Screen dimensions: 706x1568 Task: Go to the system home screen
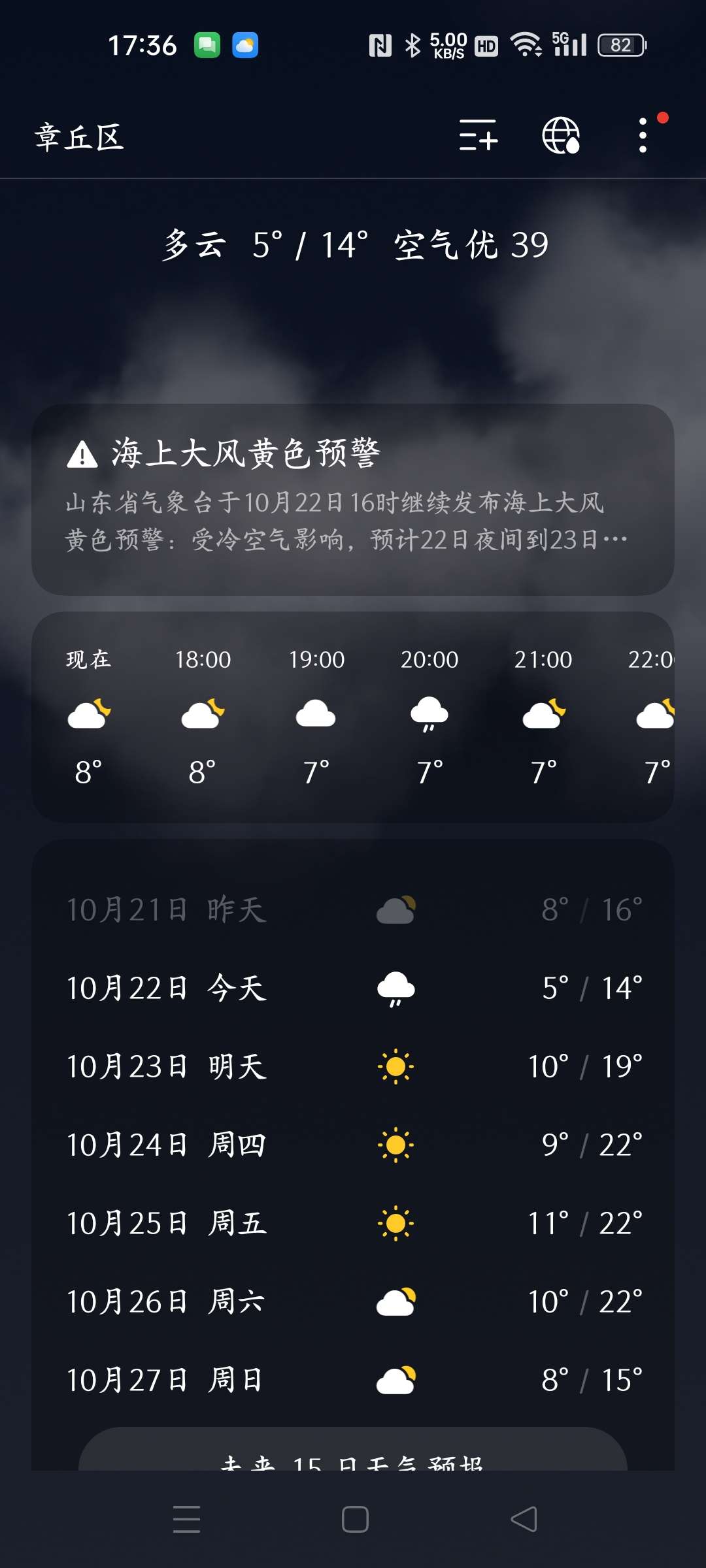[x=355, y=1519]
